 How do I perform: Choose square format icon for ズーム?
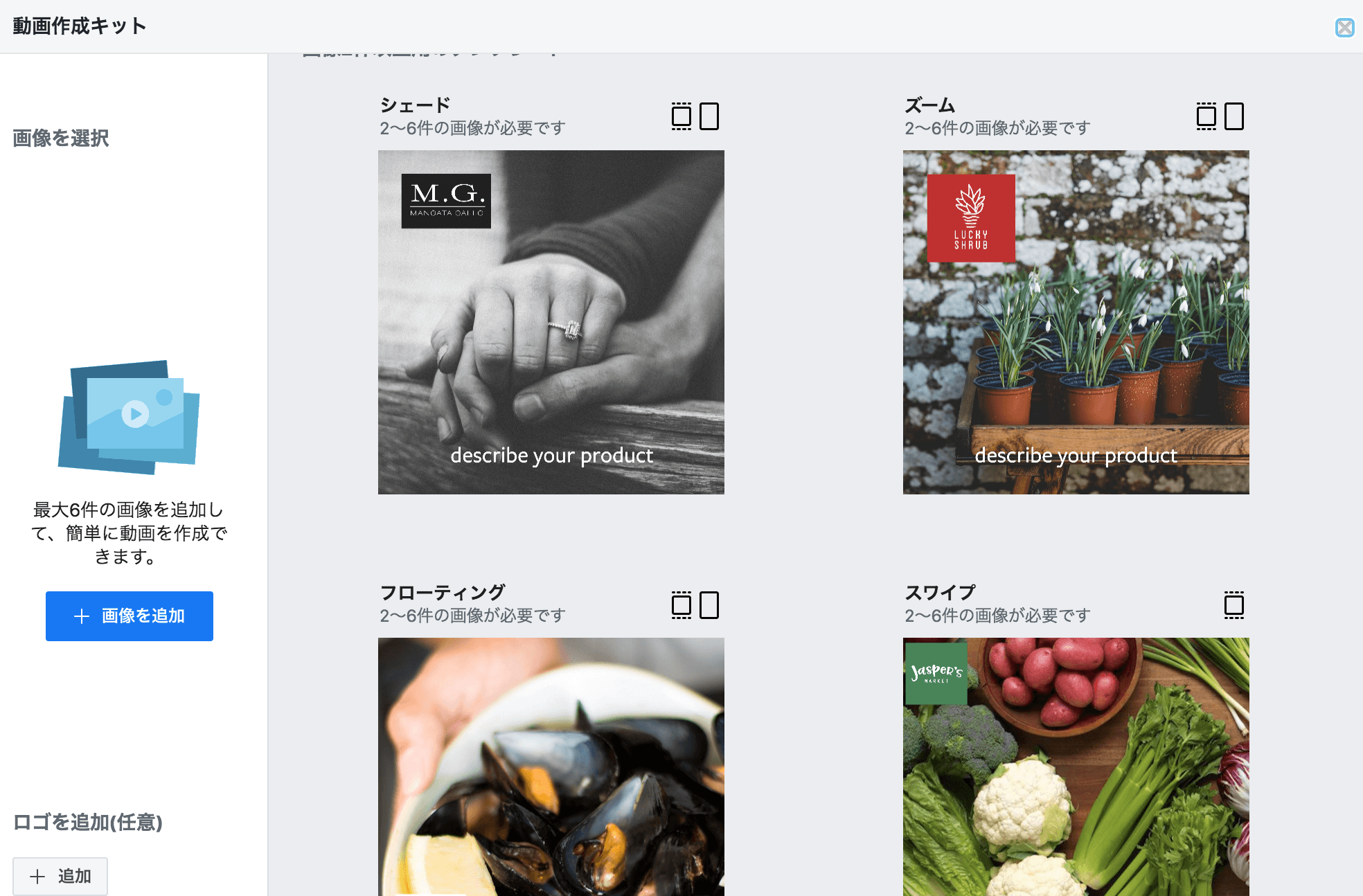pyautogui.click(x=1206, y=116)
